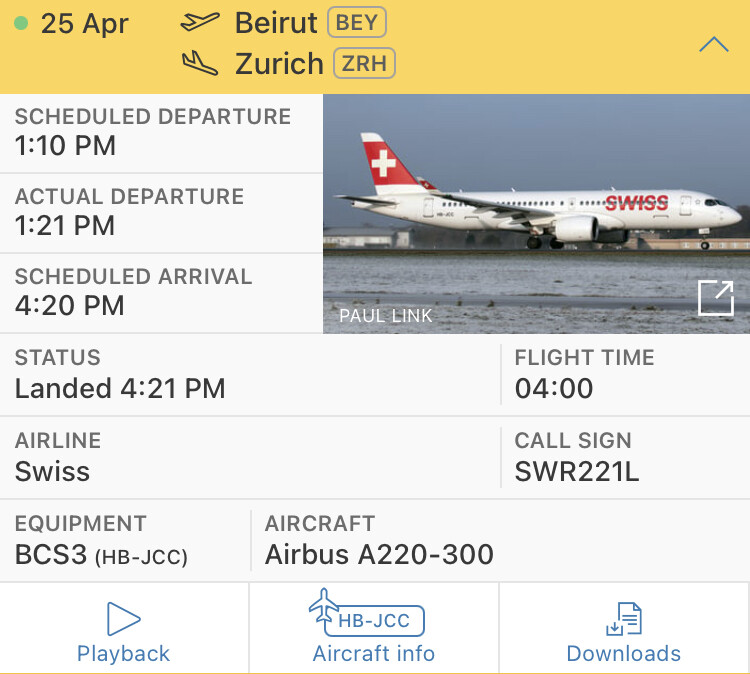Start flight Playback
Viewport: 750px width, 674px height.
click(x=124, y=631)
